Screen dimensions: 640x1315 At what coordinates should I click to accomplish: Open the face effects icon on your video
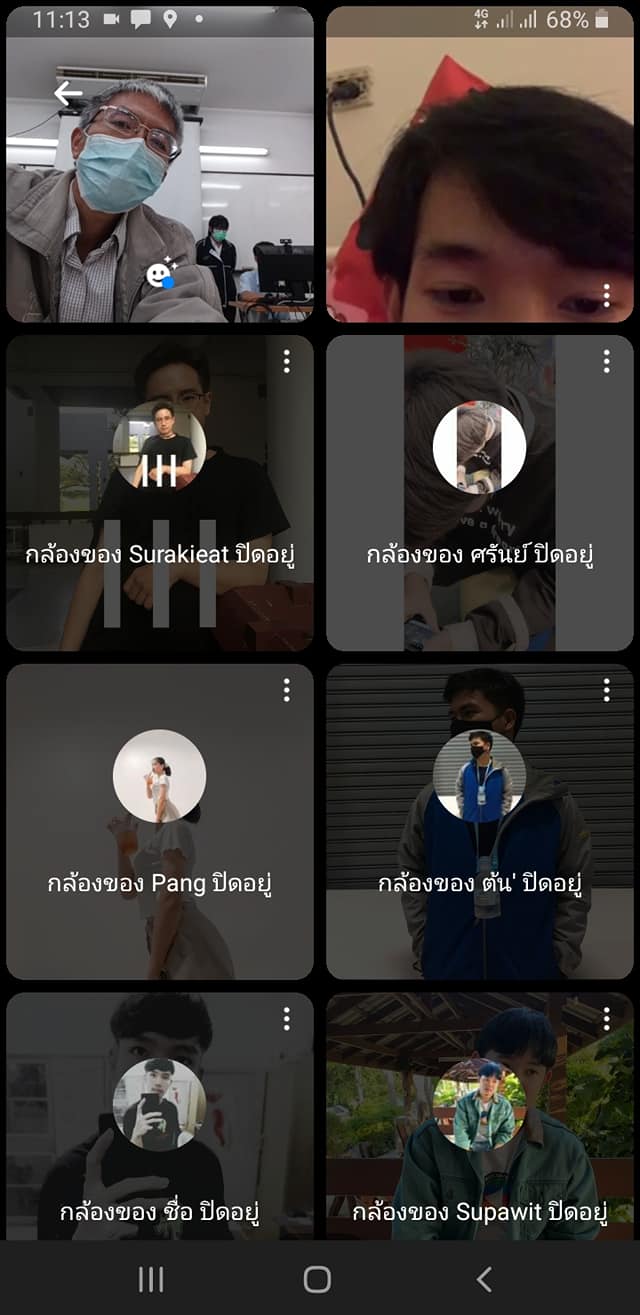pyautogui.click(x=161, y=274)
